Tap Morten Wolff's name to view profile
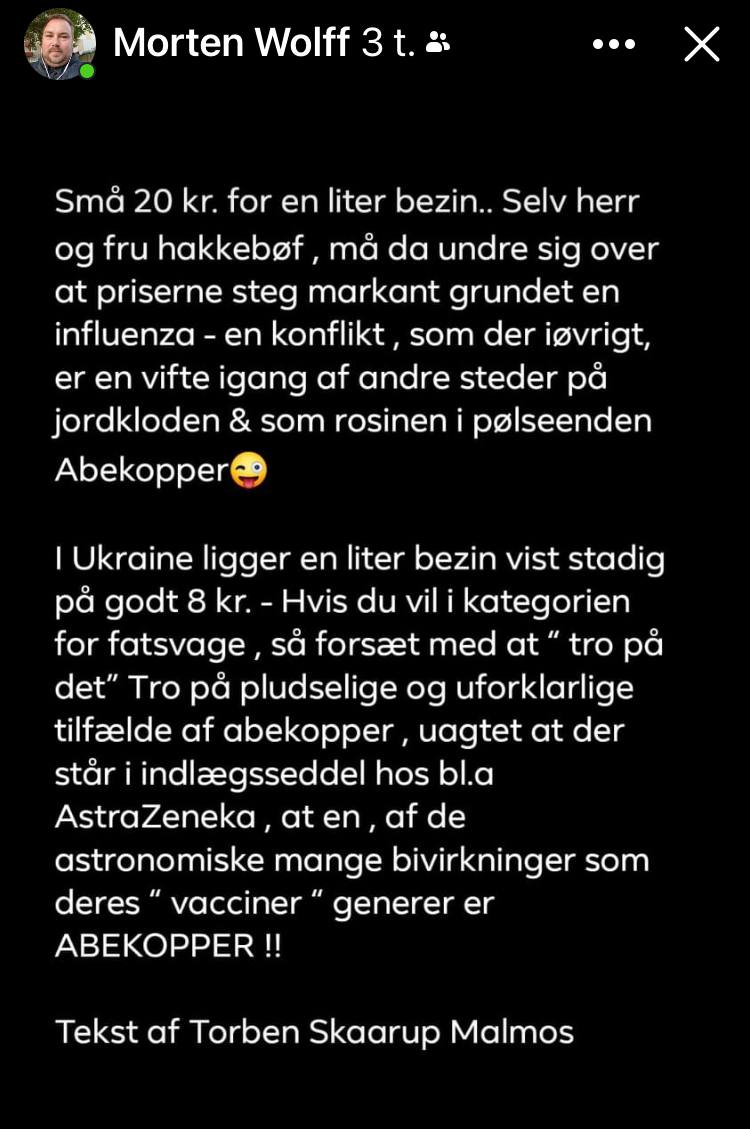 pos(231,42)
